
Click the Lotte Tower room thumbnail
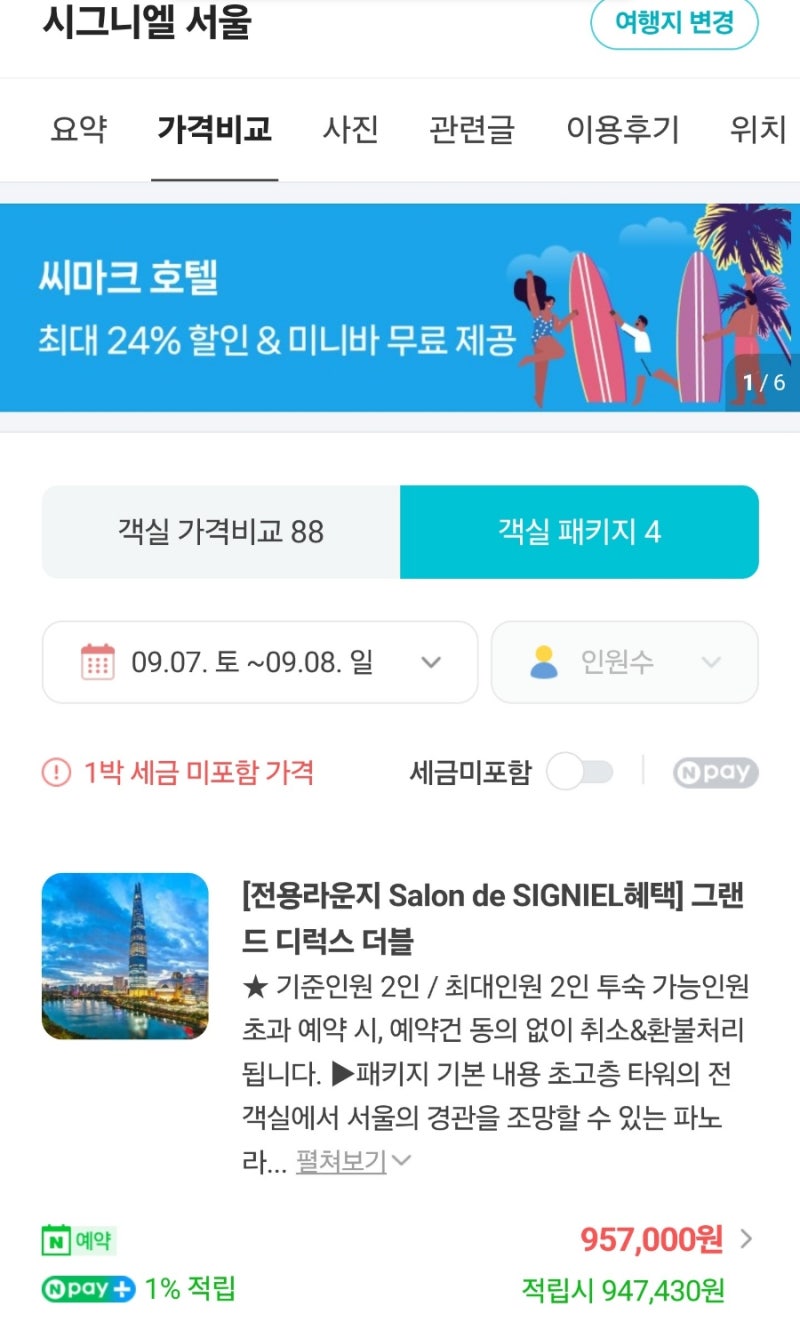point(125,954)
